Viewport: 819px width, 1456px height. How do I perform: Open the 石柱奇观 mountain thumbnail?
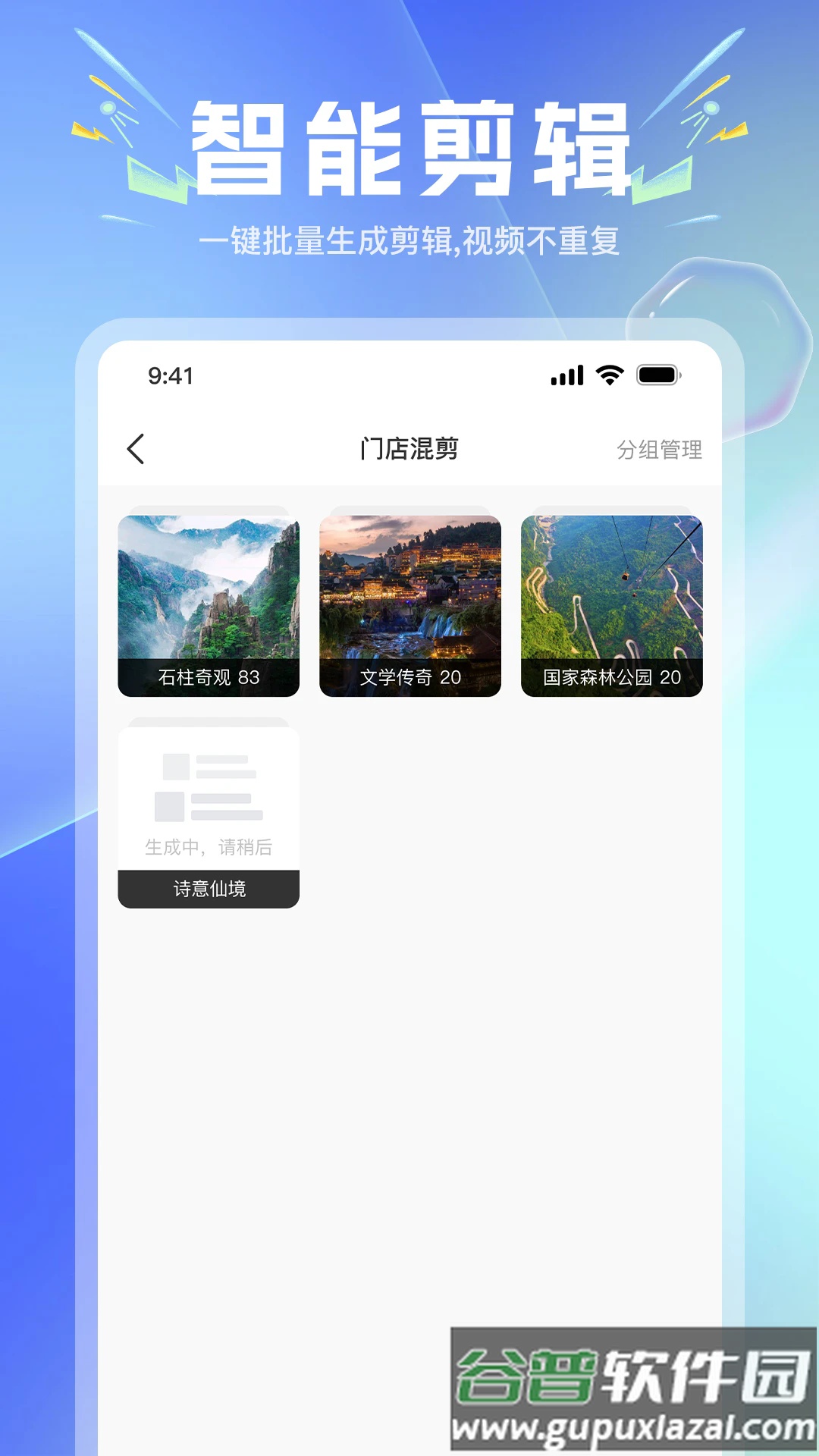(210, 591)
